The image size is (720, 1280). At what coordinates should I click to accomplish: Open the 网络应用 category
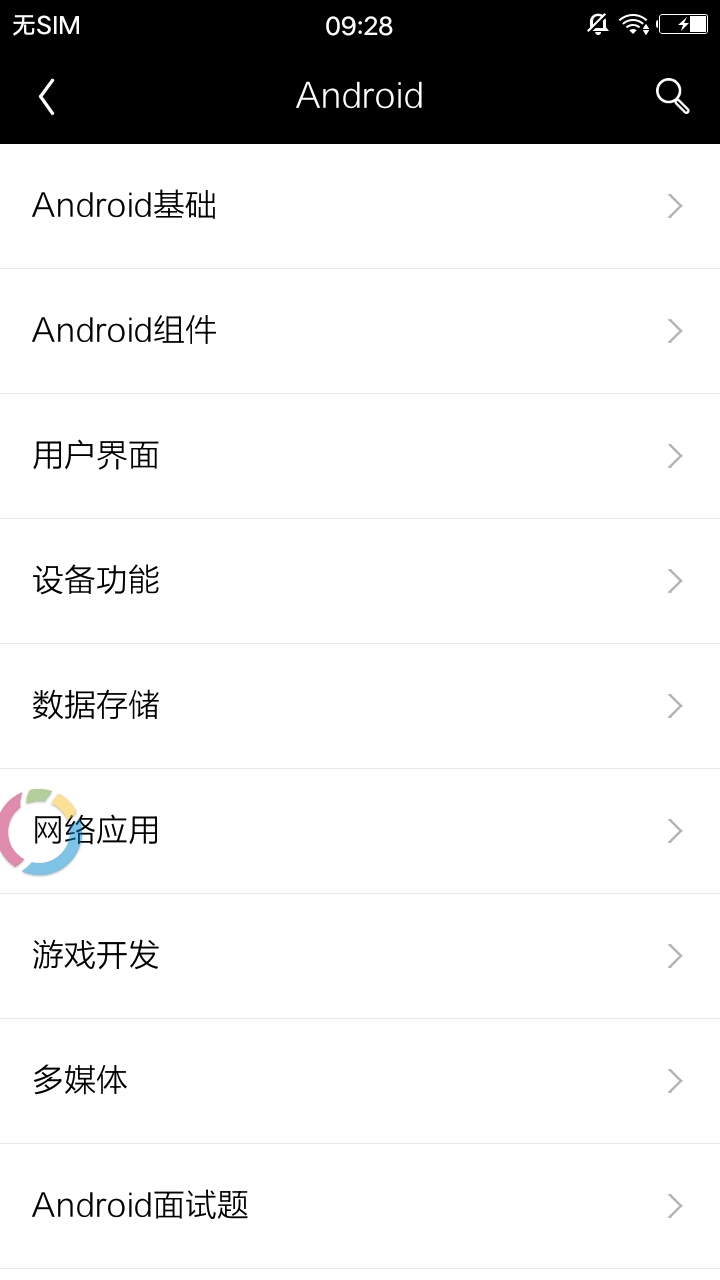pos(360,831)
